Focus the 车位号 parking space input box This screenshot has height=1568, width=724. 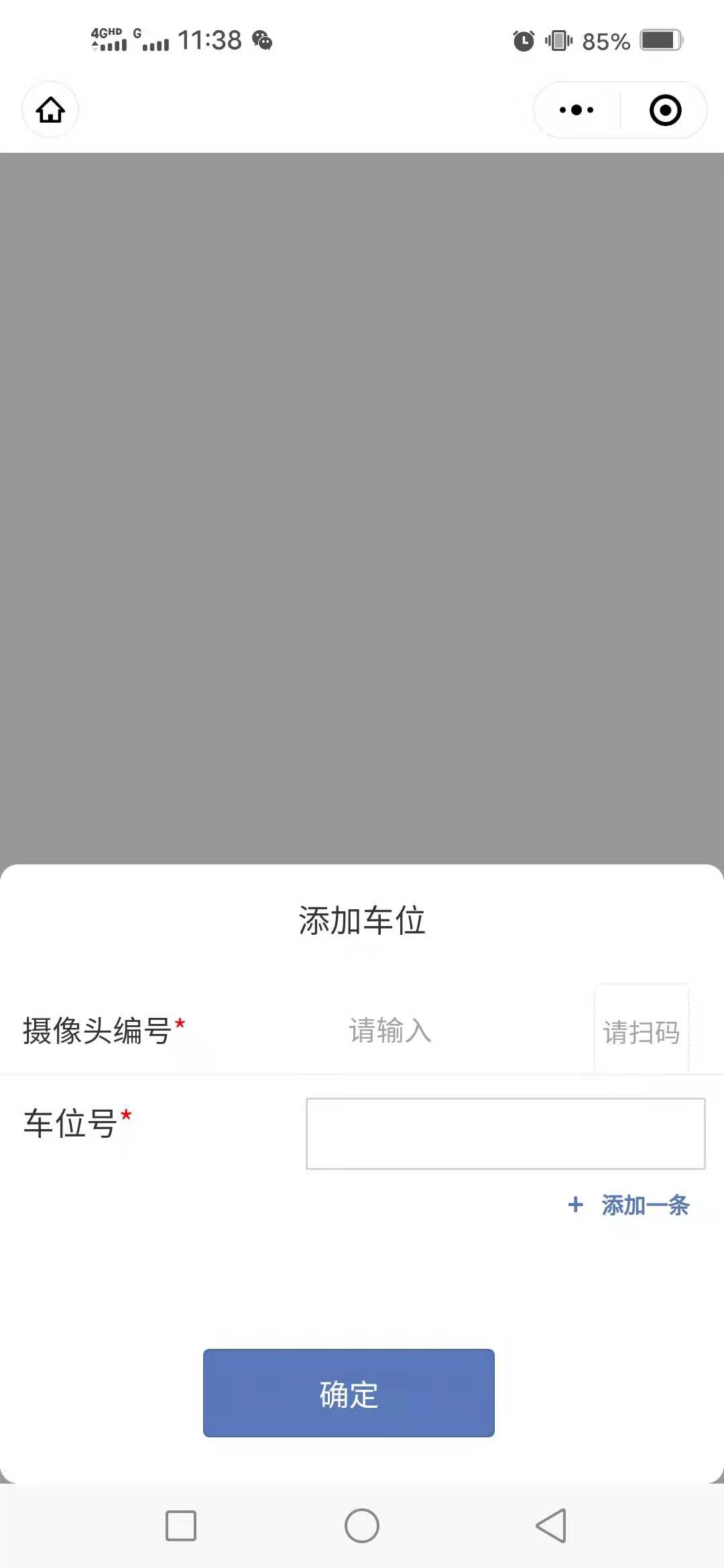coord(505,1134)
